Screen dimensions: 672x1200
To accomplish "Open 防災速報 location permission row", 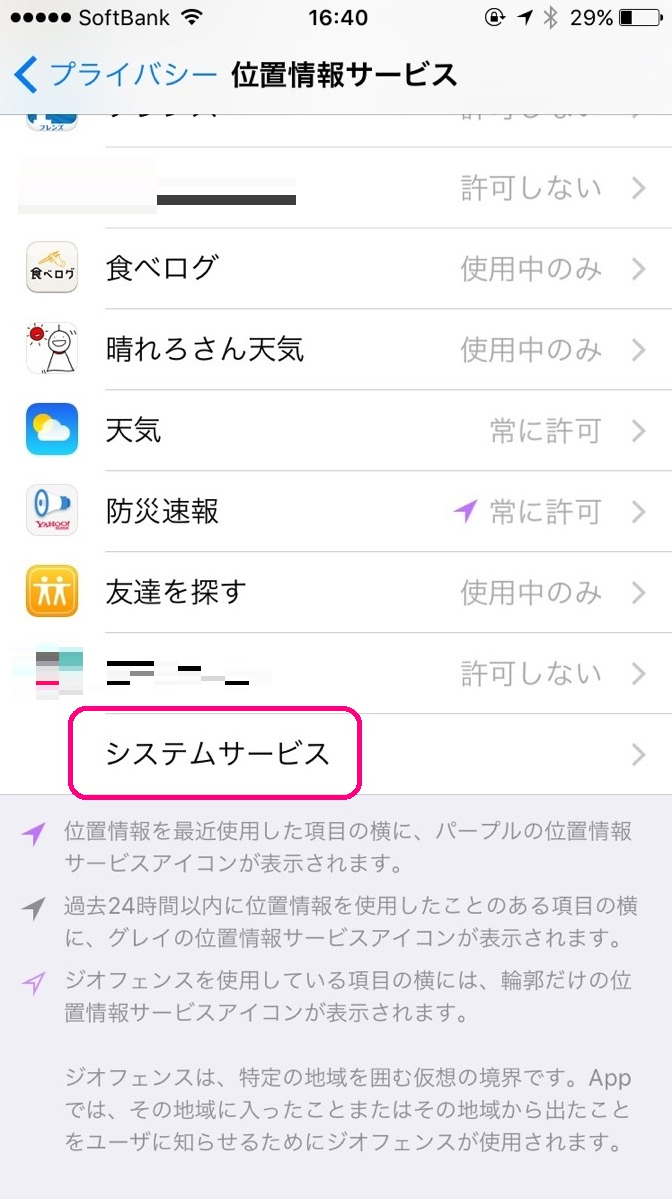I will pyautogui.click(x=336, y=512).
